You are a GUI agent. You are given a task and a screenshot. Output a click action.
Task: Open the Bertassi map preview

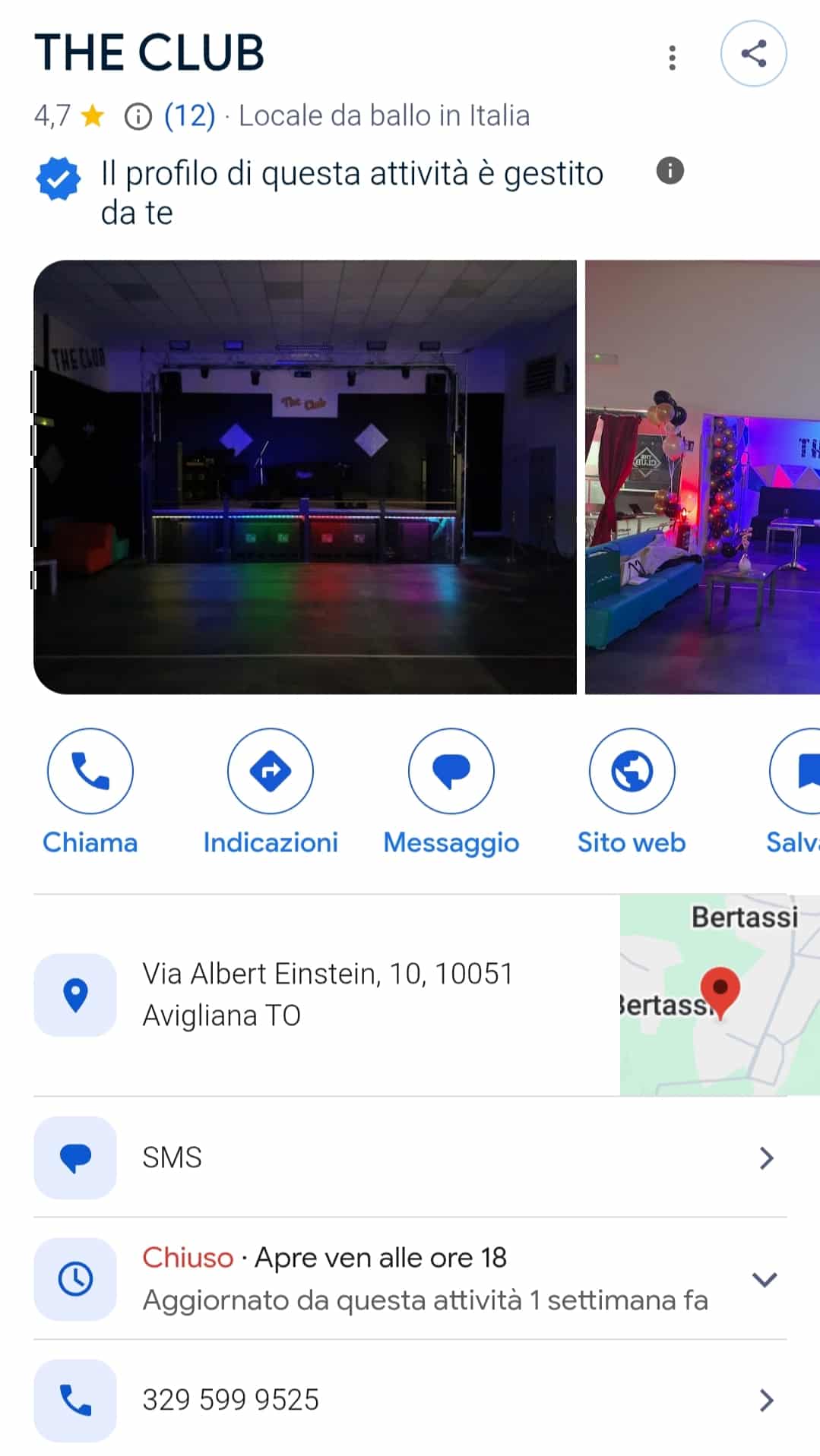pyautogui.click(x=719, y=994)
